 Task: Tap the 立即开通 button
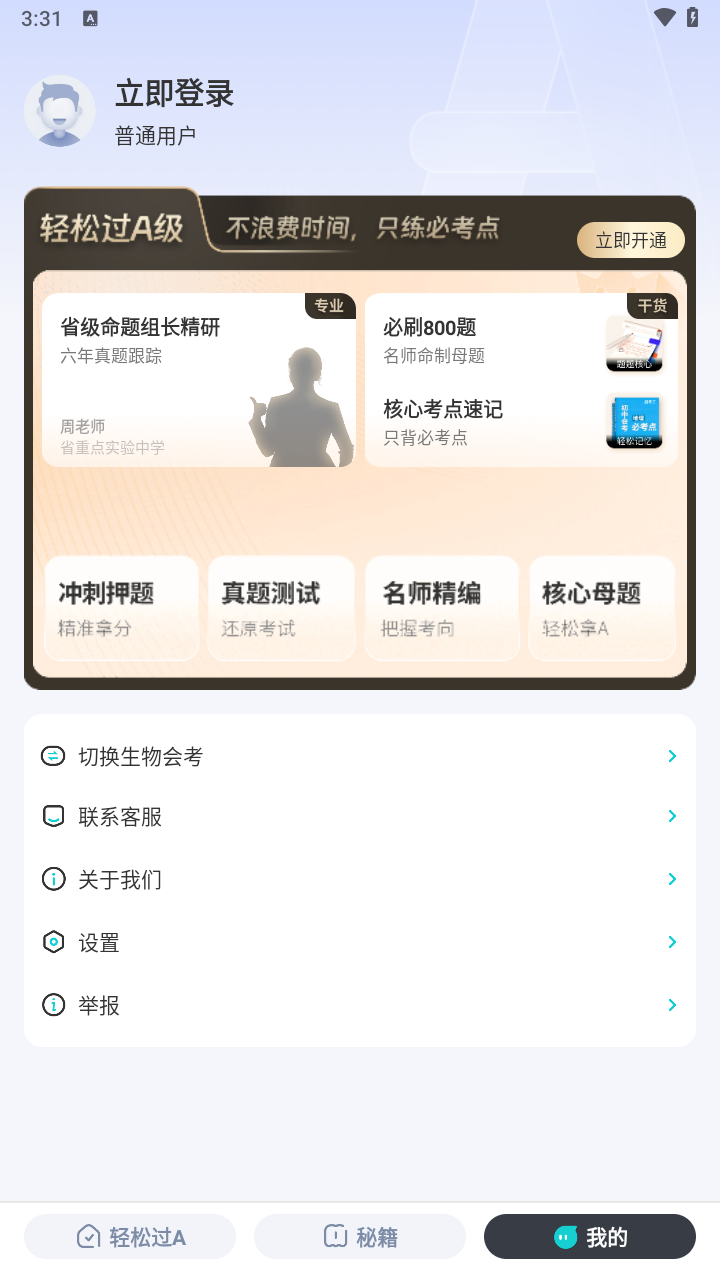coord(631,240)
